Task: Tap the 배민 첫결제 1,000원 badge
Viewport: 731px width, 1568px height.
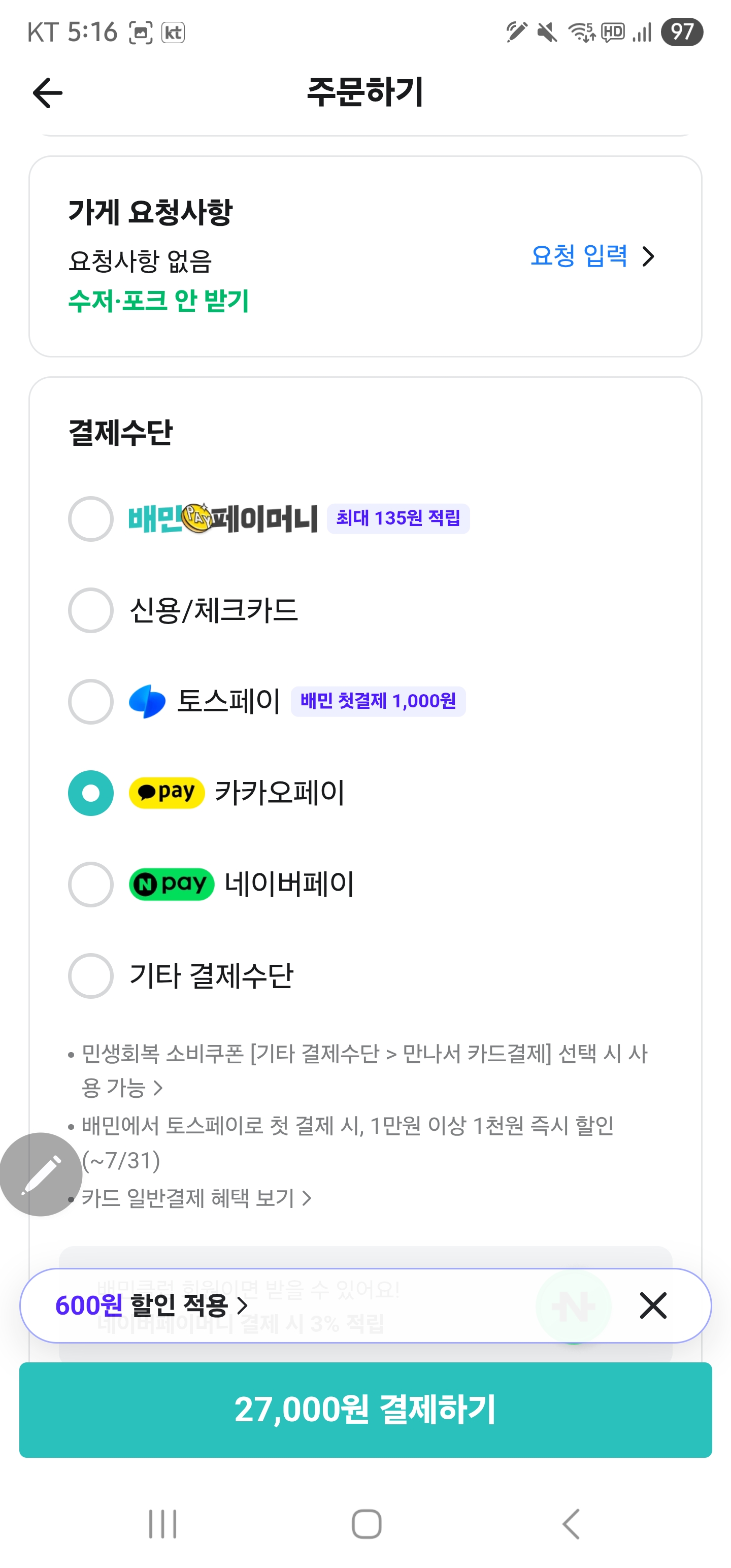Action: [x=377, y=702]
